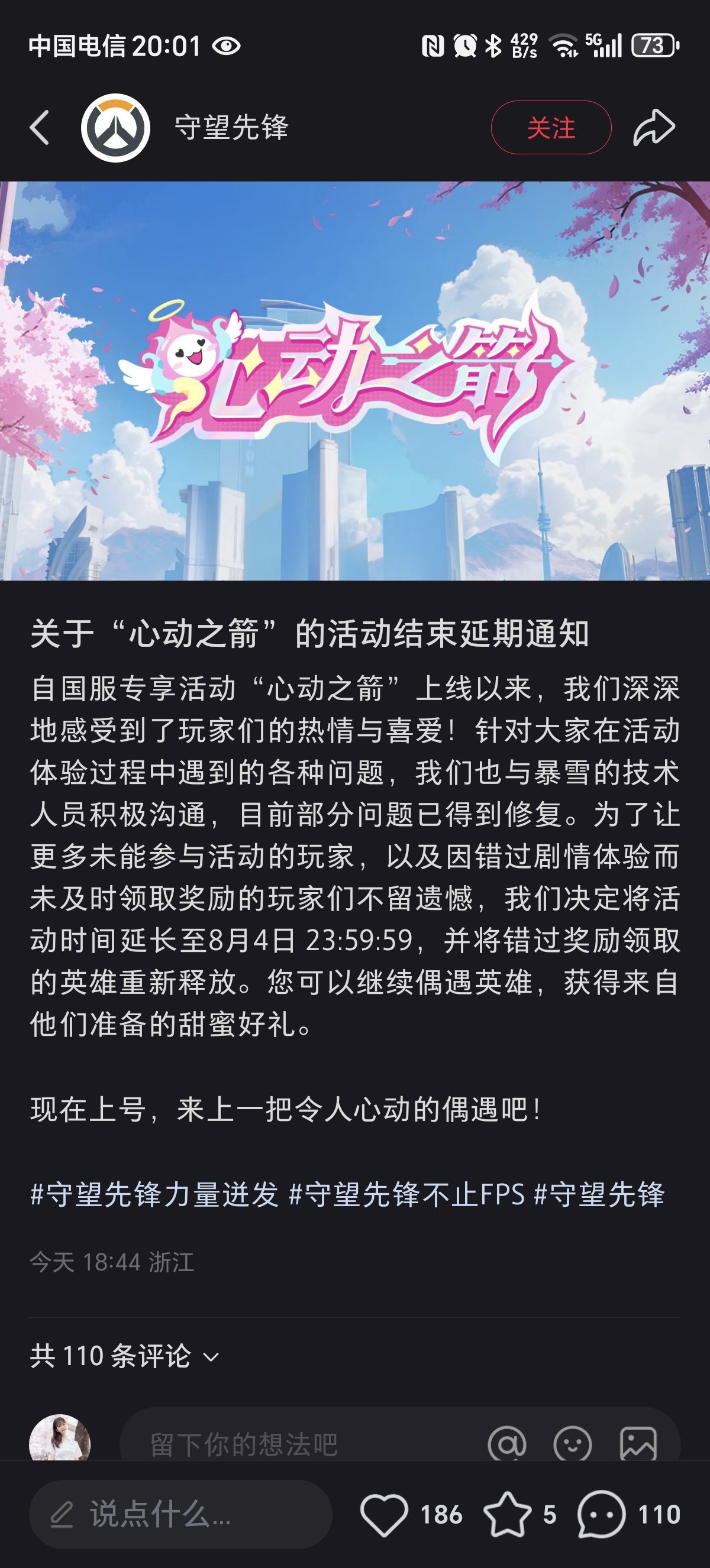
Task: Open hashtag #守望先锋力量迸发
Action: [154, 1195]
